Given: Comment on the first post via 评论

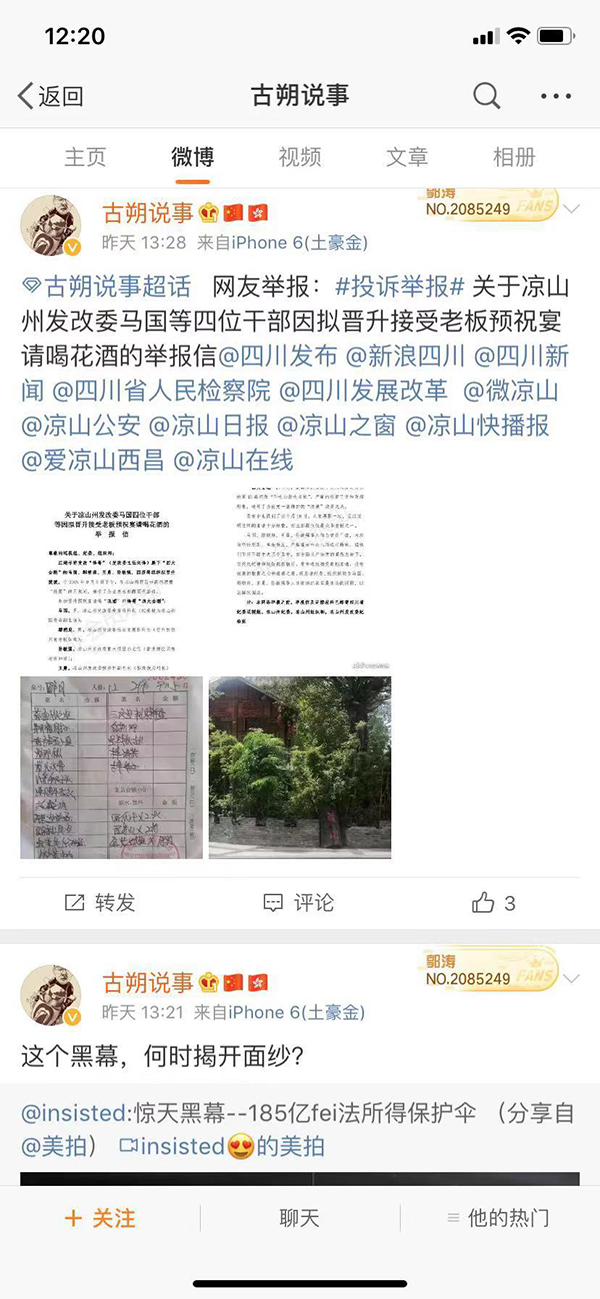Looking at the screenshot, I should 299,903.
